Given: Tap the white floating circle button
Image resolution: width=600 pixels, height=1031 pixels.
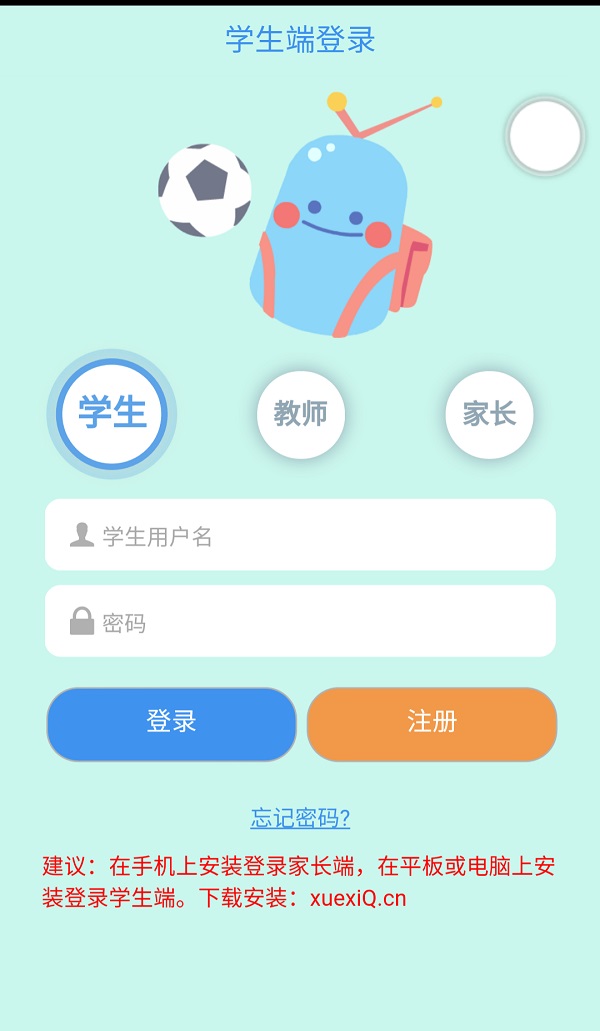Looking at the screenshot, I should [545, 137].
